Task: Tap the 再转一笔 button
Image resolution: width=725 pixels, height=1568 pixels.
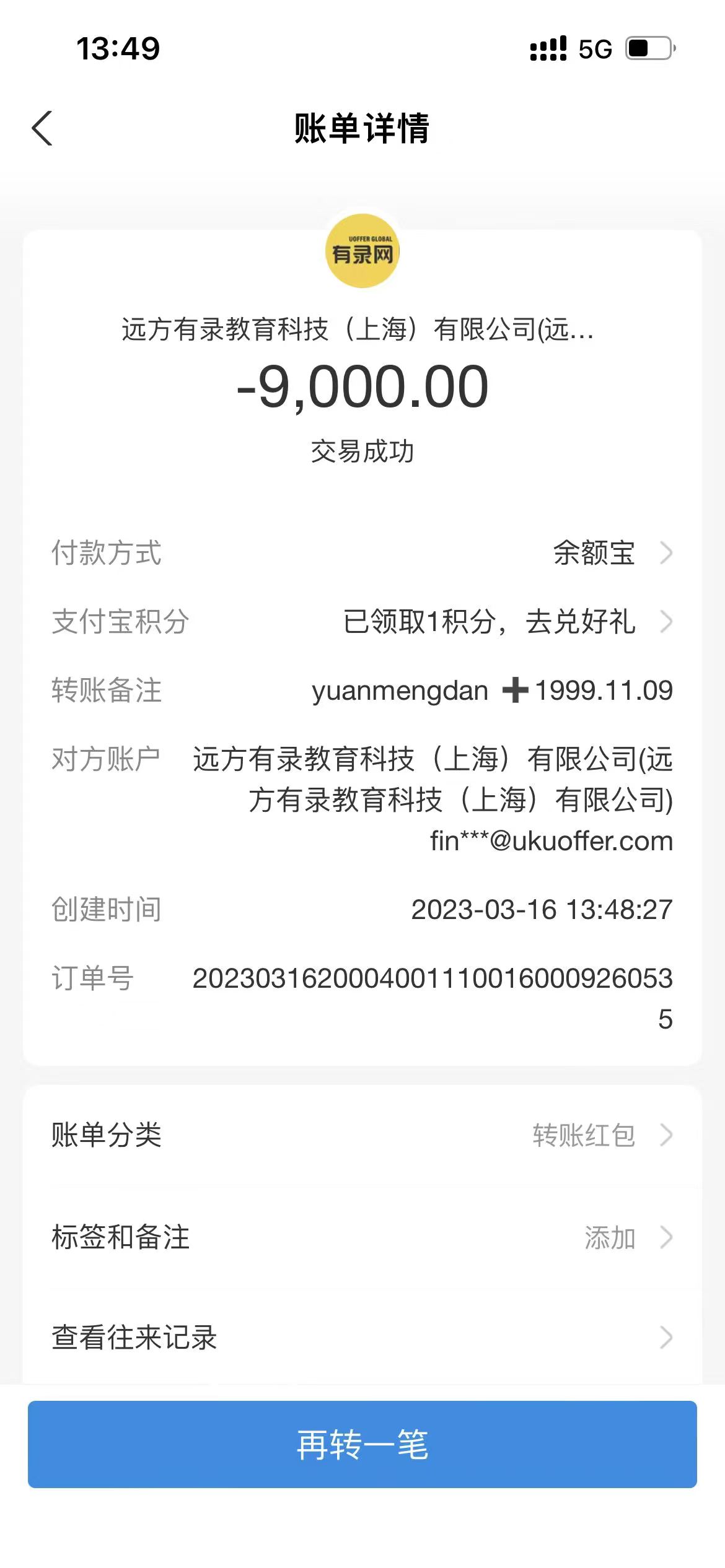Action: pos(362,1444)
